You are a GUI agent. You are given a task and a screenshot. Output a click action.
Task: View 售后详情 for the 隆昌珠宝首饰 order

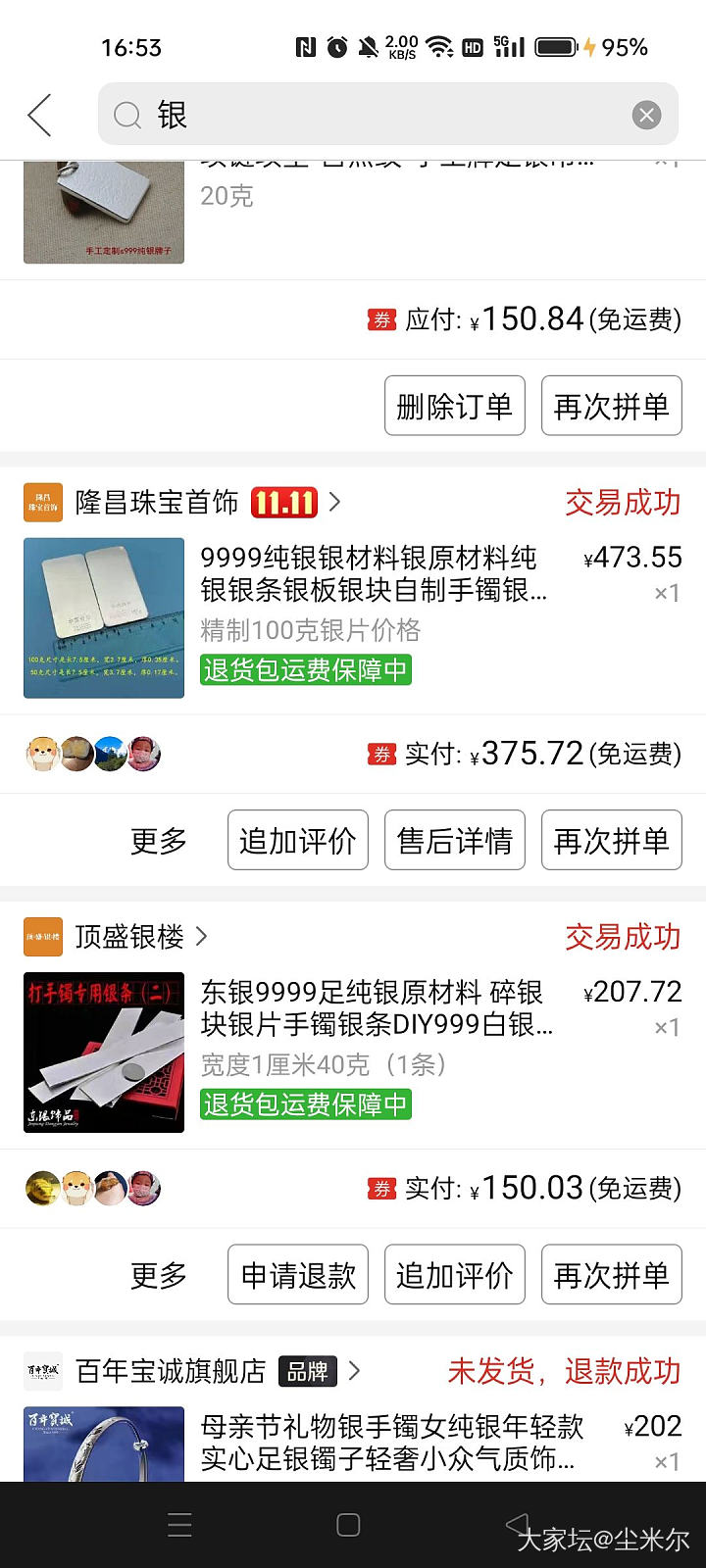[x=454, y=841]
